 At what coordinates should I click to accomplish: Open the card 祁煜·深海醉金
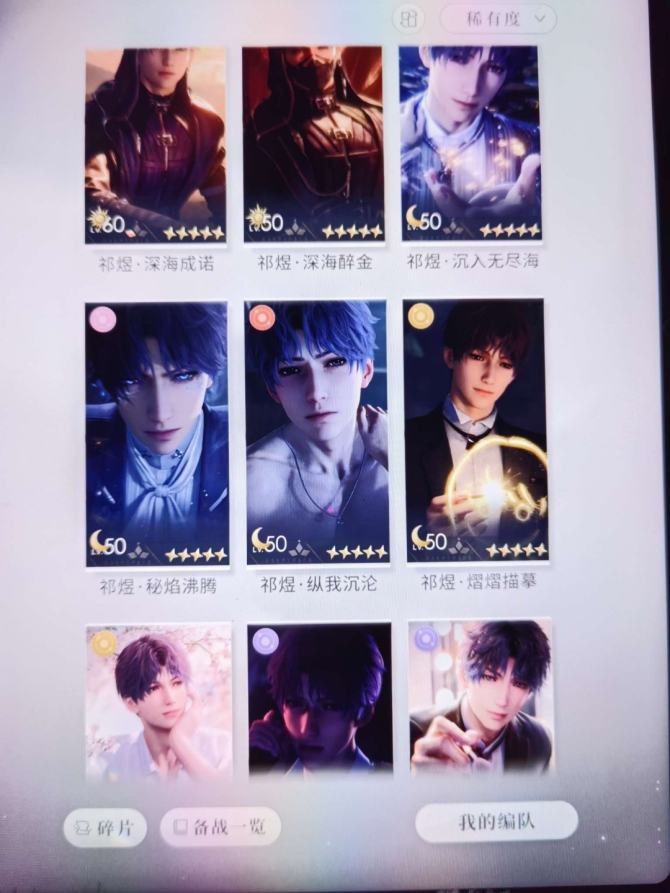tap(313, 145)
